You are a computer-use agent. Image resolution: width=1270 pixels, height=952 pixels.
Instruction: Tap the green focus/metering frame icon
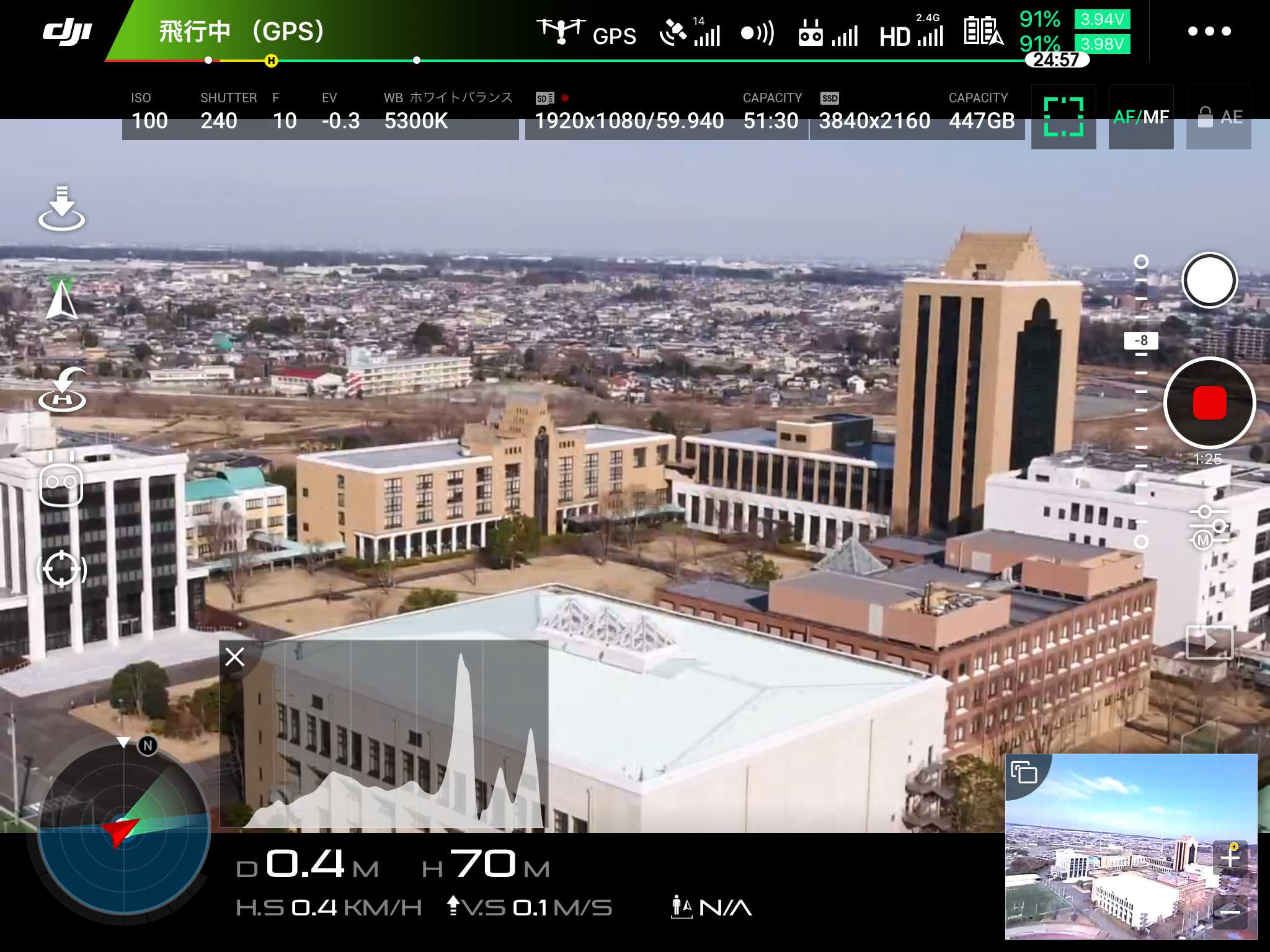point(1063,117)
